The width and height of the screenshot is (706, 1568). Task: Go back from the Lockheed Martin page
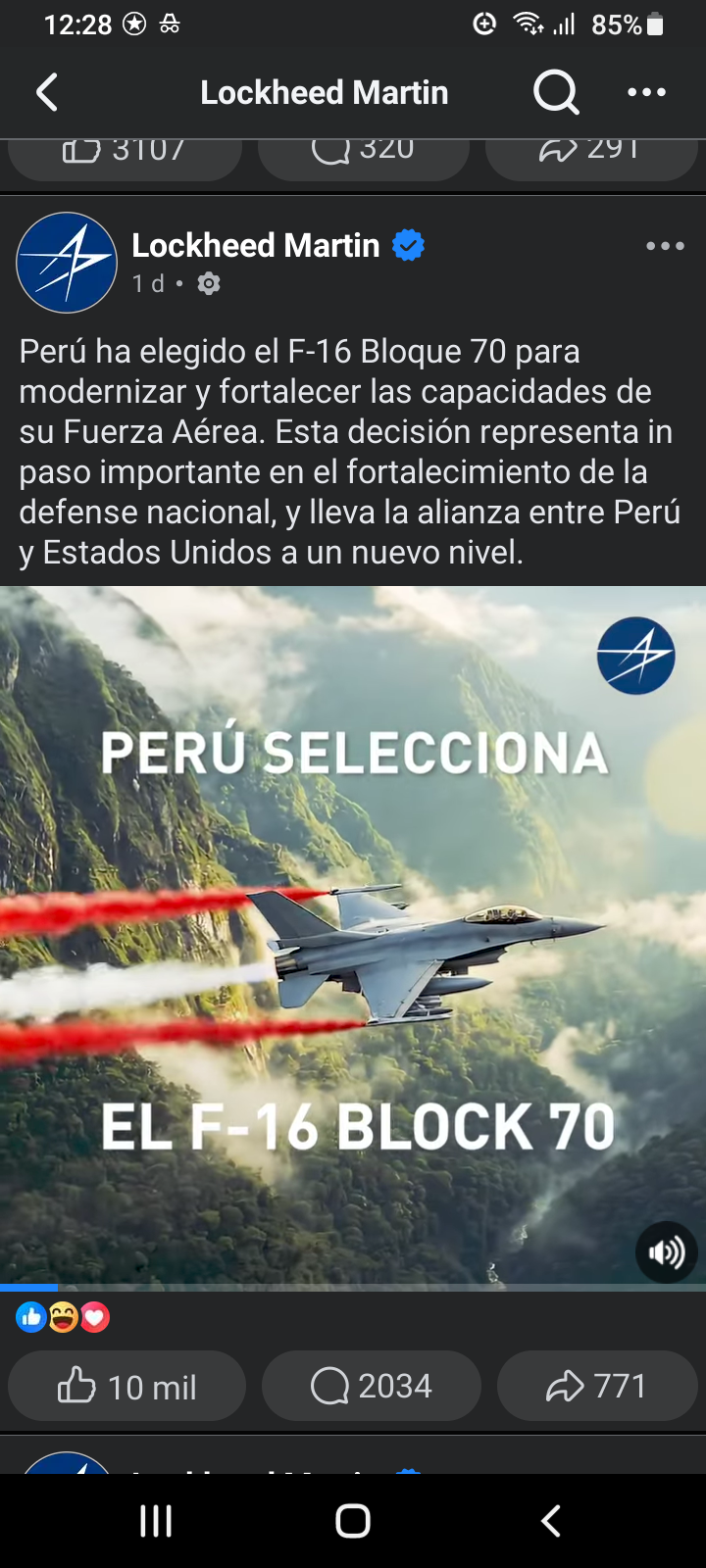pos(47,93)
